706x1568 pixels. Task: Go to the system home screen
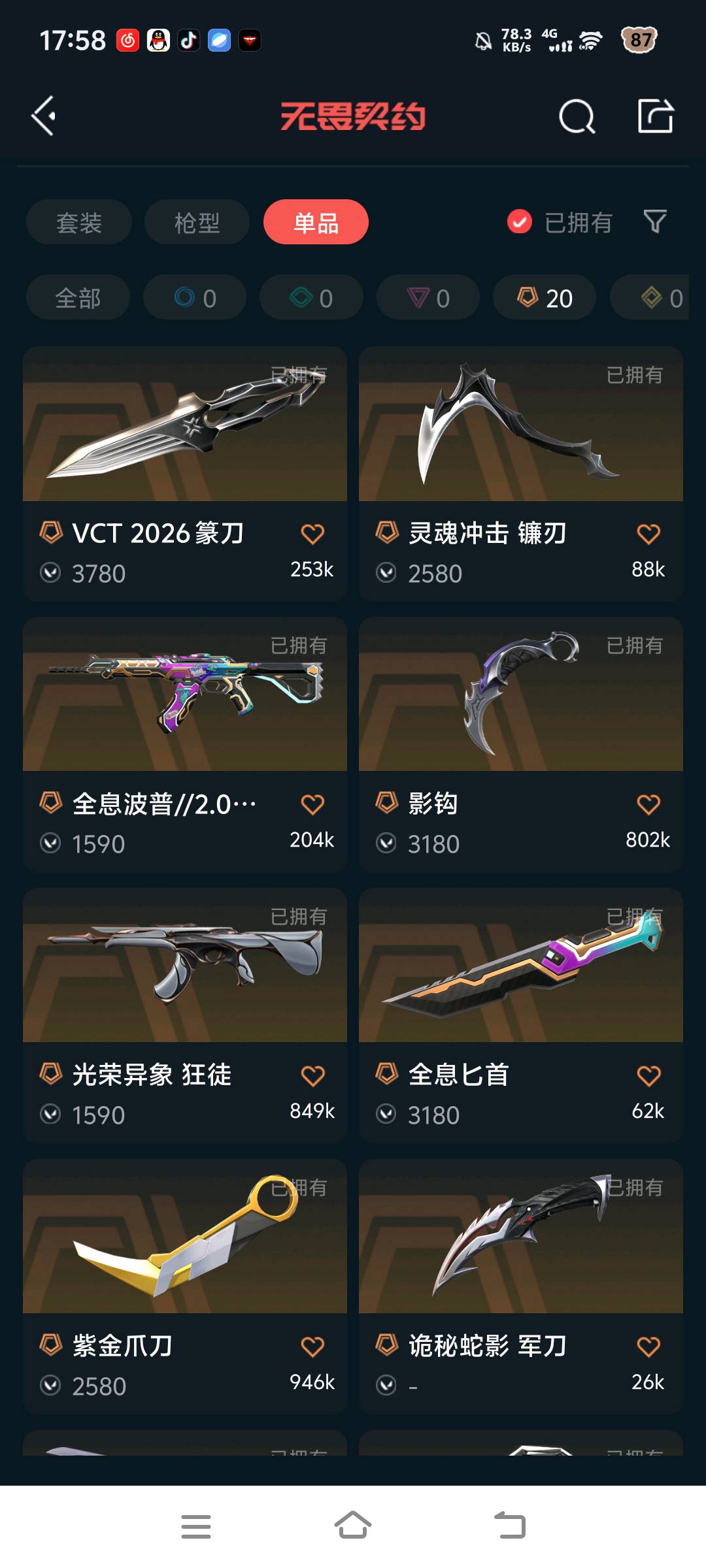(353, 1526)
